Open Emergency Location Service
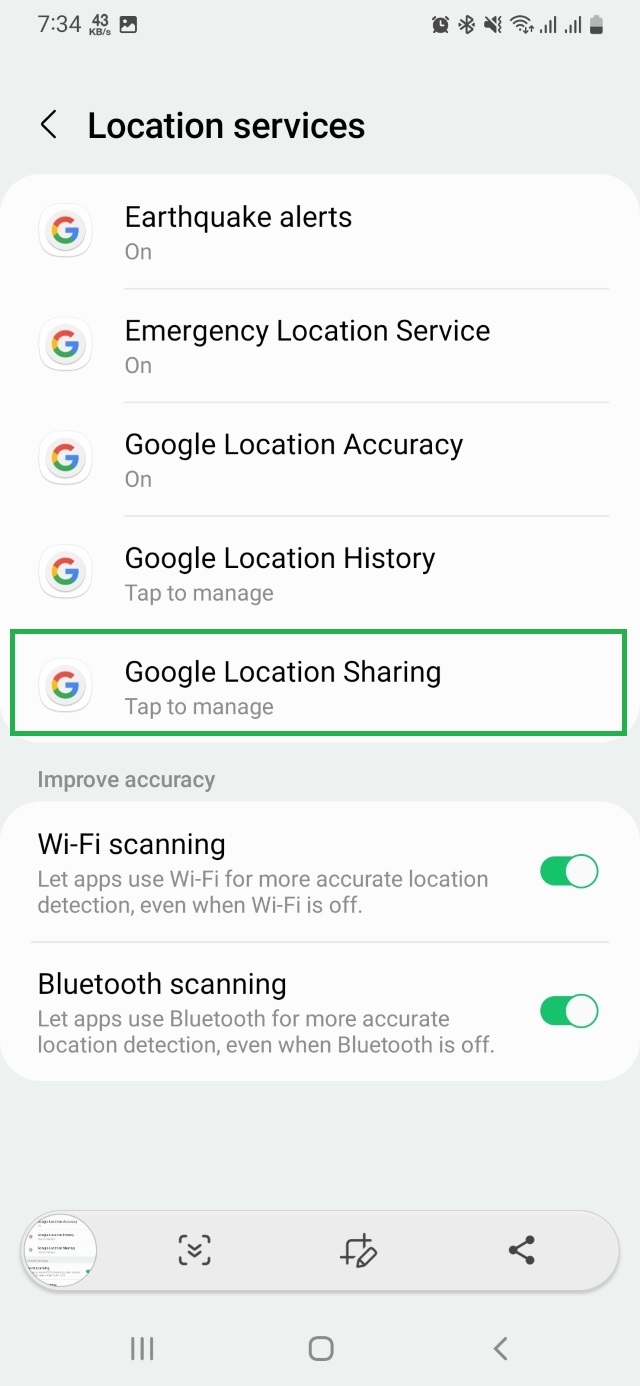640x1386 pixels. pos(320,346)
